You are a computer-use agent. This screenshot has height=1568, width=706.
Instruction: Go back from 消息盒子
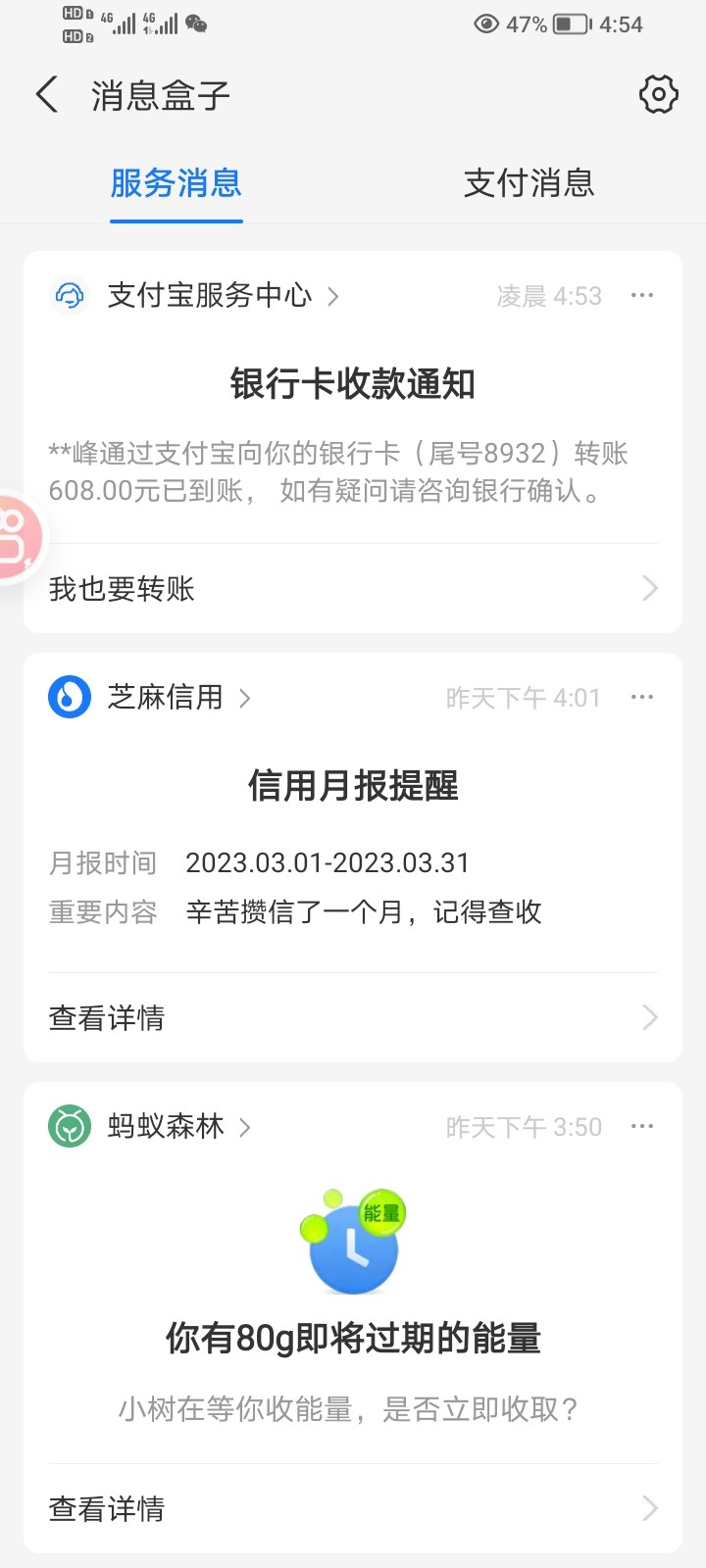click(47, 95)
